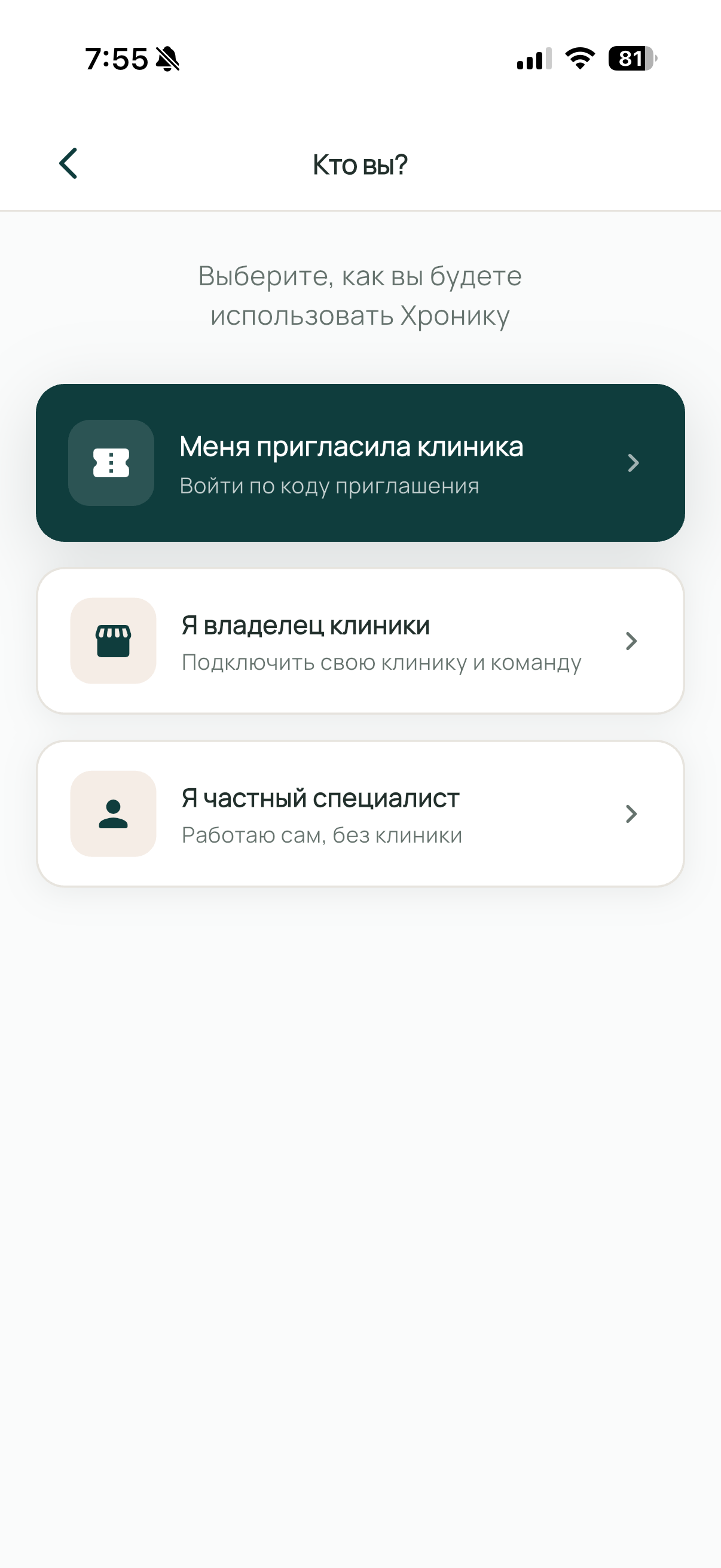
Task: Open the "Я частный специалист" option
Action: point(360,814)
